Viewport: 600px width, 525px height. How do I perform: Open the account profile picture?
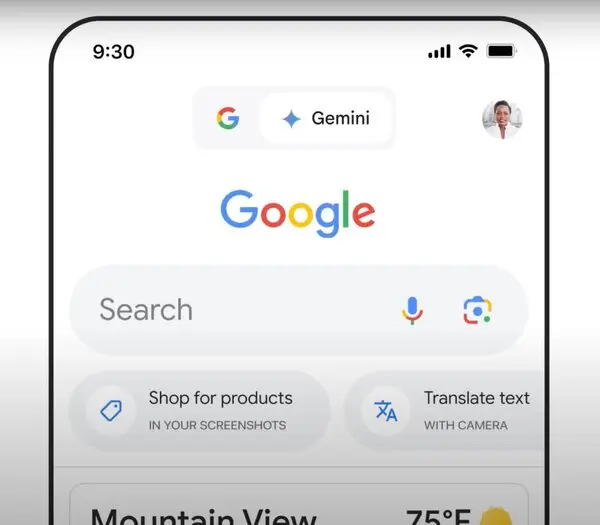(x=500, y=119)
